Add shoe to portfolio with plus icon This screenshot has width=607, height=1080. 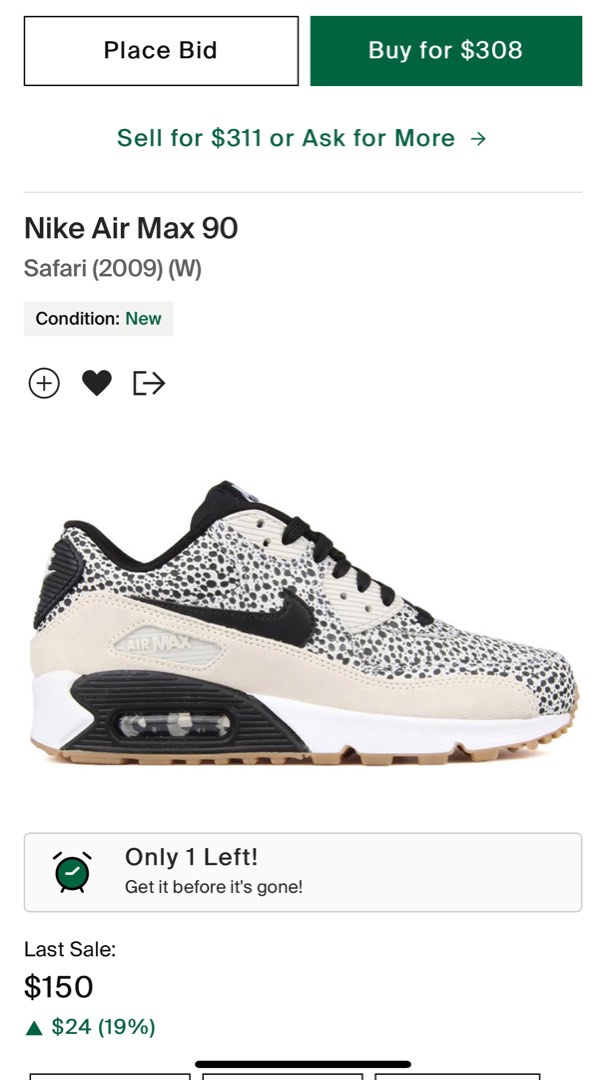[44, 383]
